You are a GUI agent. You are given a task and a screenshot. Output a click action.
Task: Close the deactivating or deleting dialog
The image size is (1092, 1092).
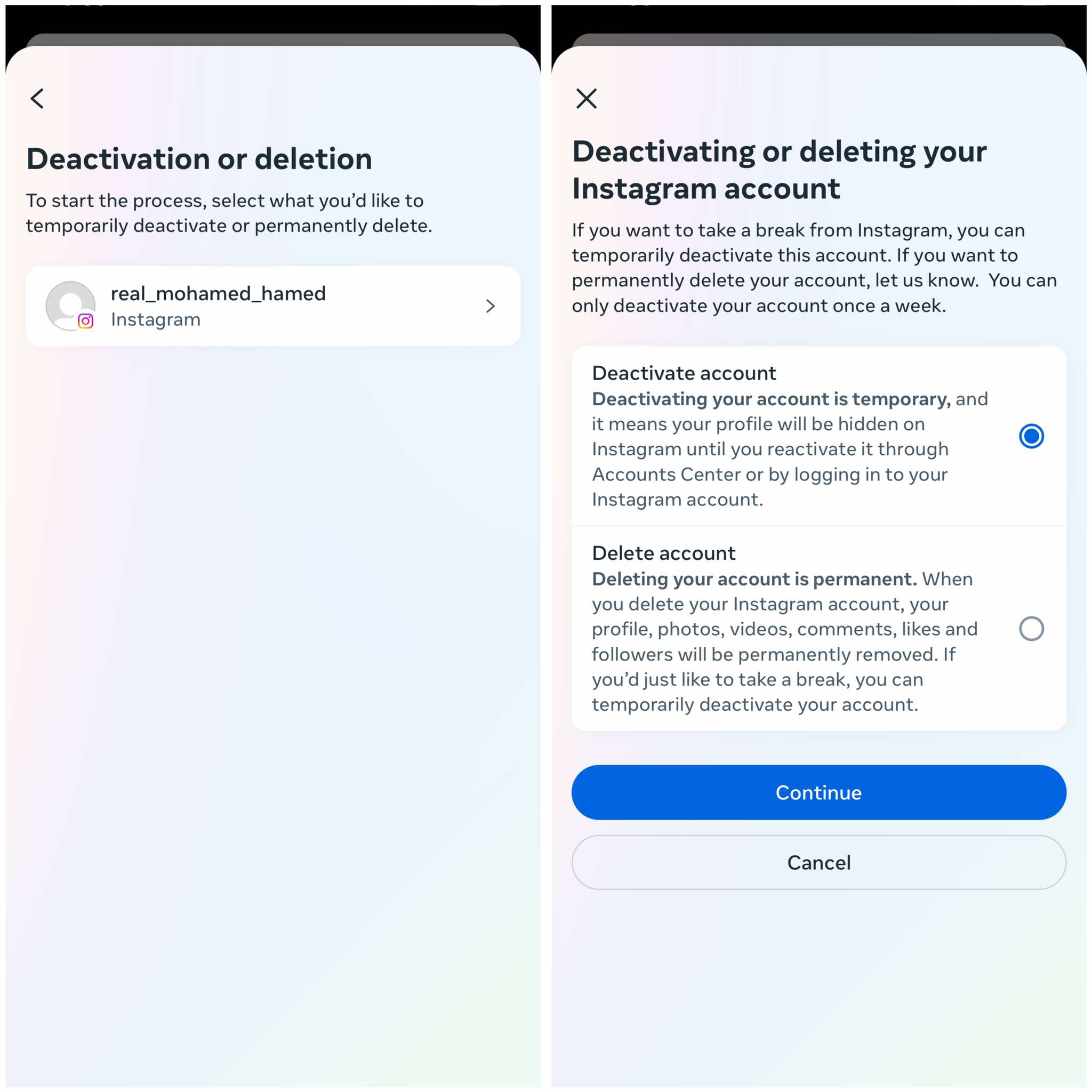pos(586,98)
